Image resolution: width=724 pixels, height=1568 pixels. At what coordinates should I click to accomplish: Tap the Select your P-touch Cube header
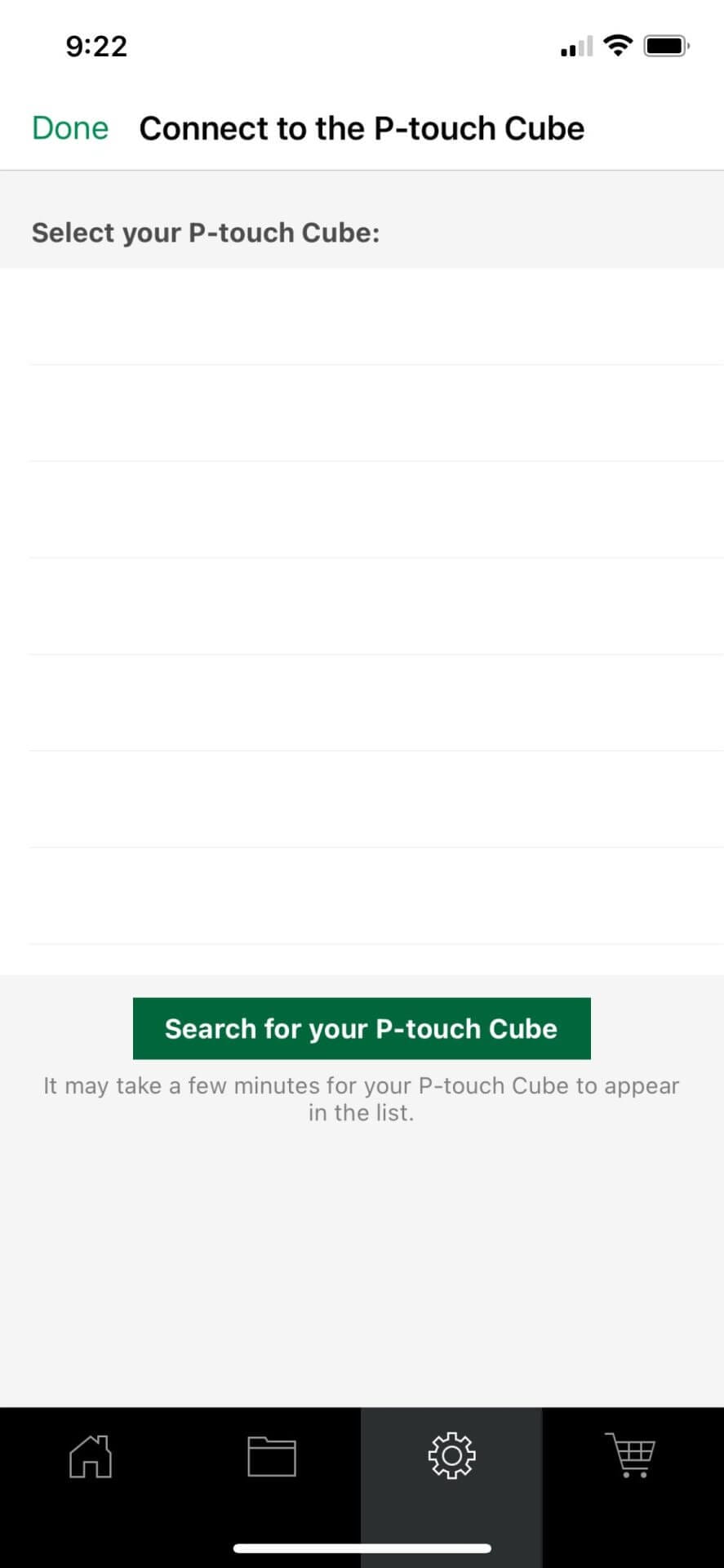(206, 233)
